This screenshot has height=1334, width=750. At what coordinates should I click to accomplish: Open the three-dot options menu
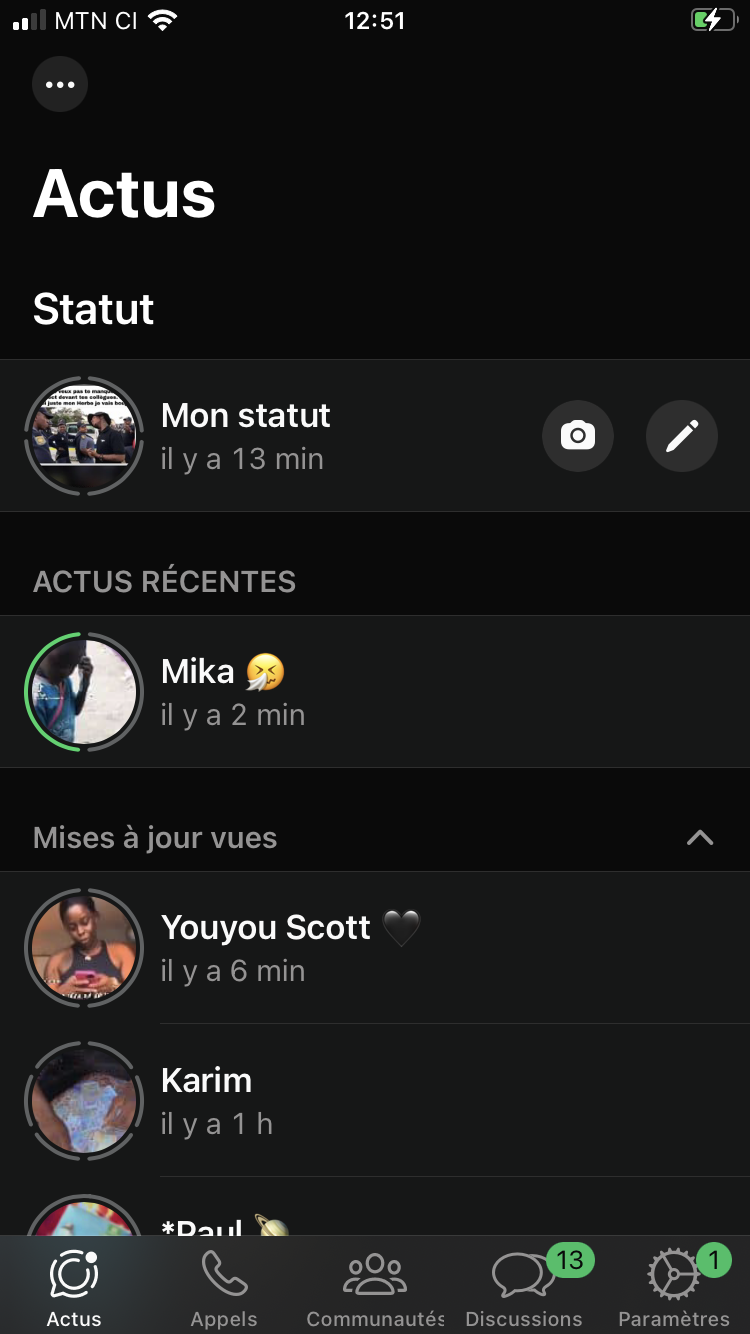[60, 85]
